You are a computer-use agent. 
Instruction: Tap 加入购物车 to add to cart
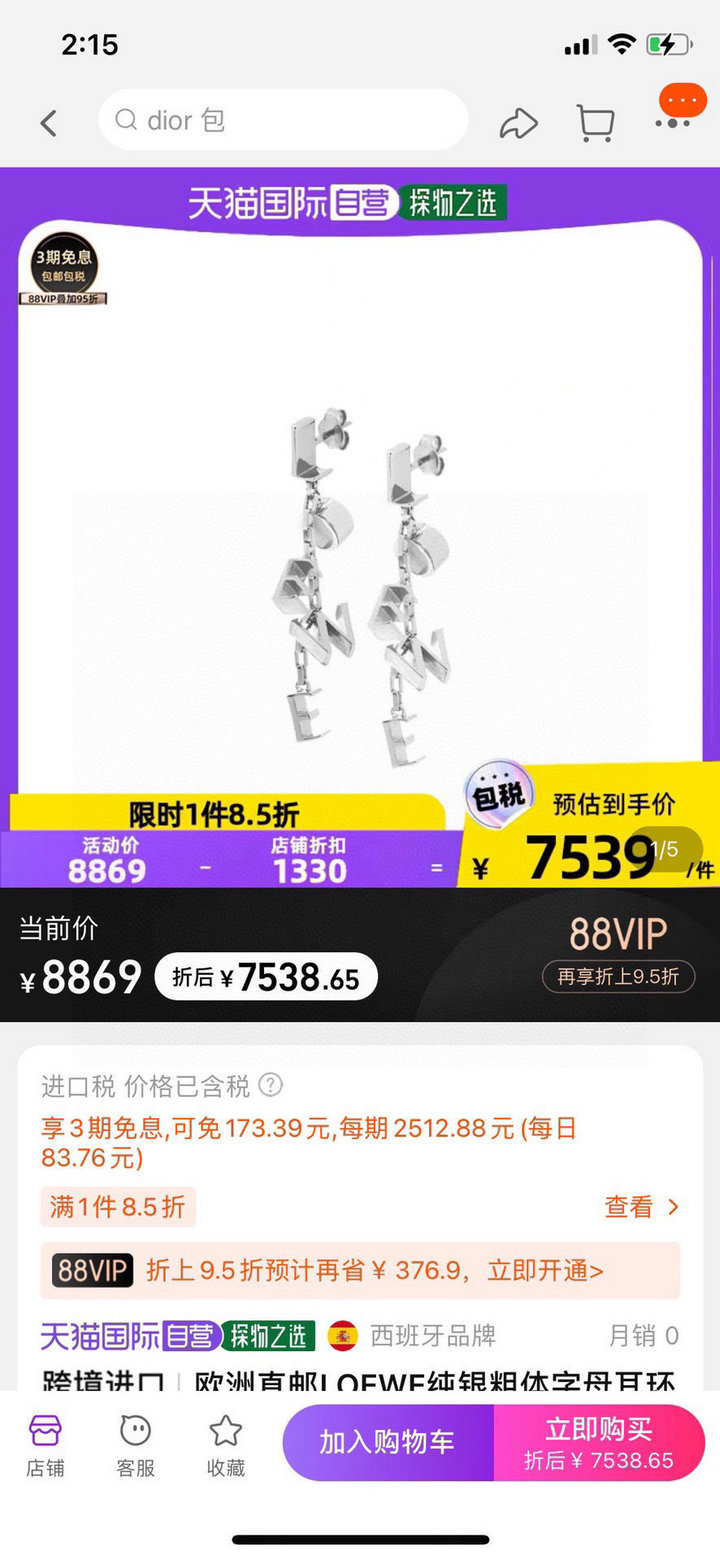tap(388, 1442)
